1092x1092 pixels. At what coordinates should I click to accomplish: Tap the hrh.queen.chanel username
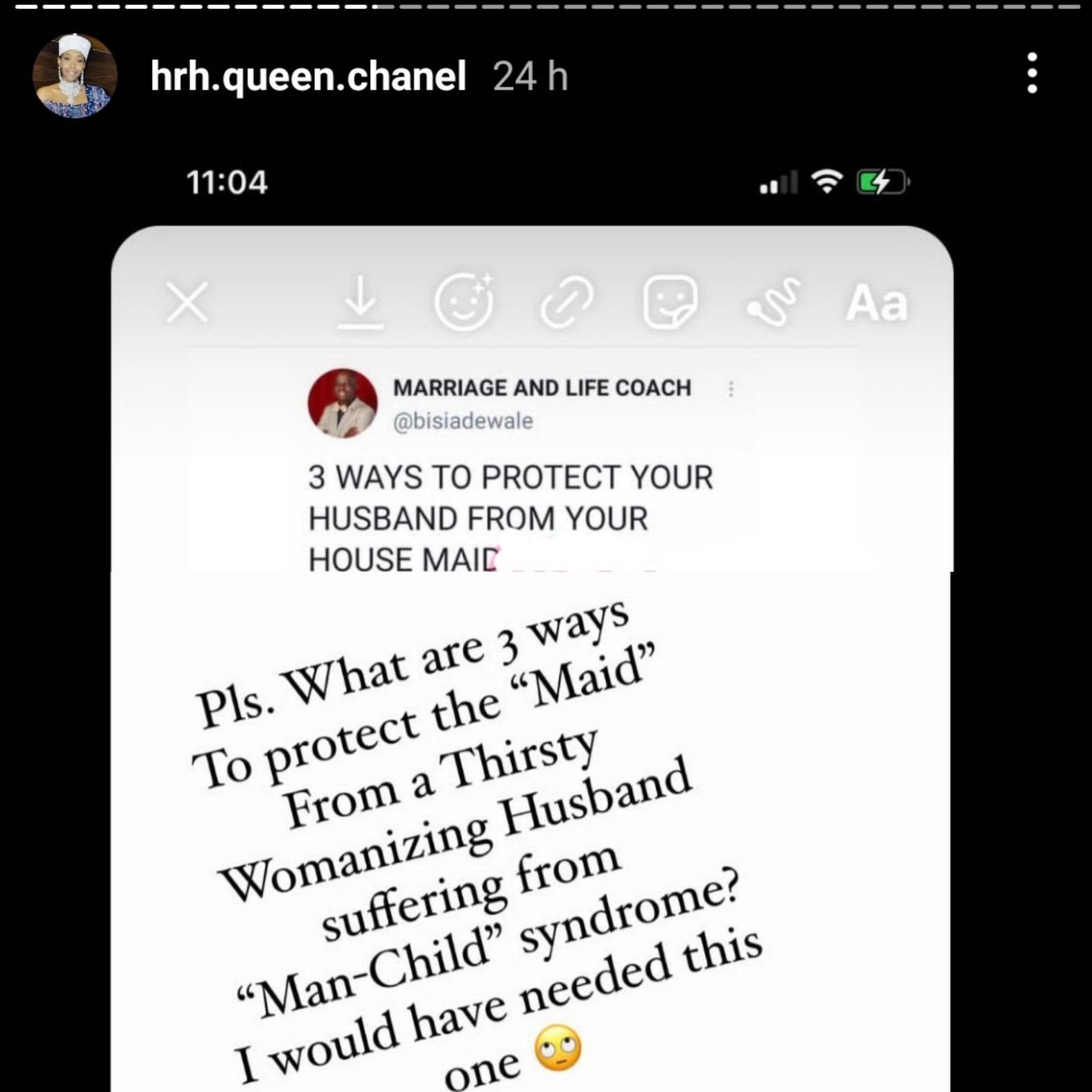pos(308,76)
